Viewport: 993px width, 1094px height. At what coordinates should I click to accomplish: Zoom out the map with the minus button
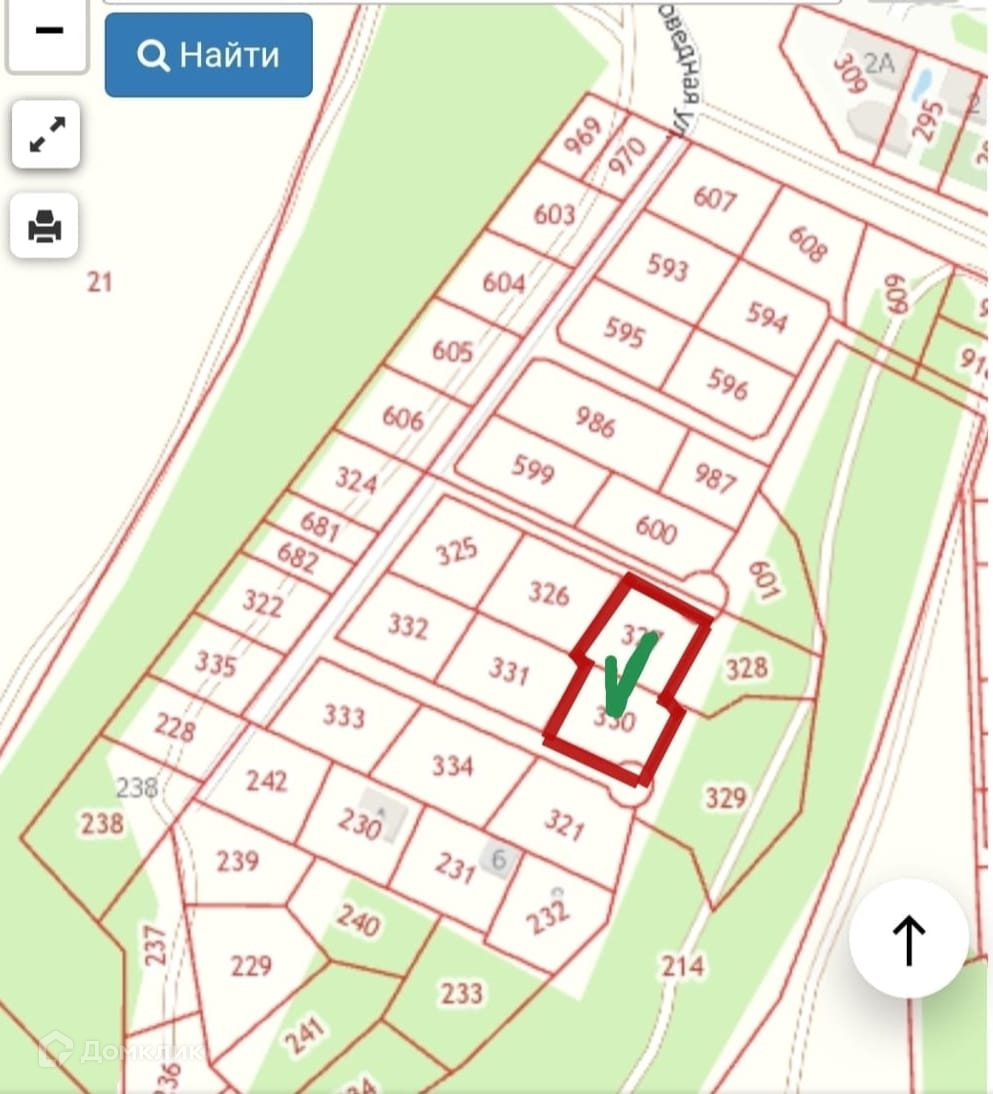[47, 32]
